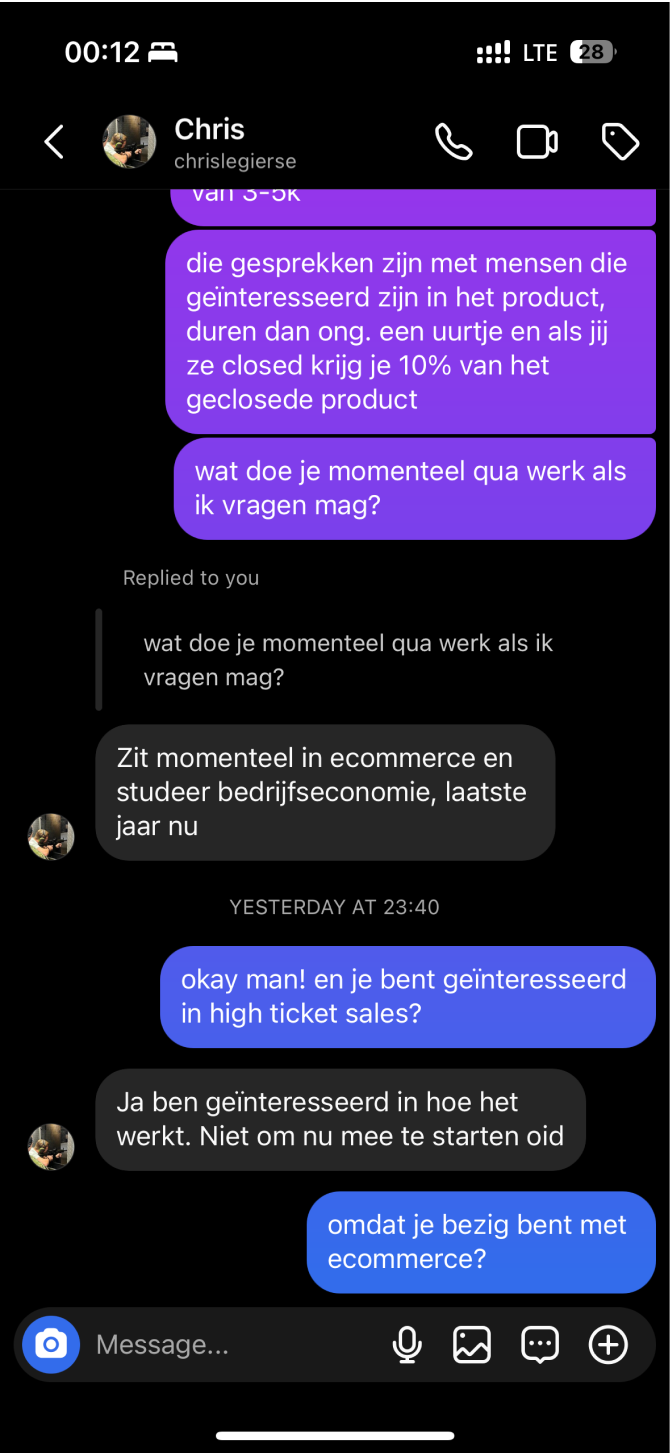Image resolution: width=670 pixels, height=1453 pixels.
Task: Open Chris's profile from the header
Action: 210,142
